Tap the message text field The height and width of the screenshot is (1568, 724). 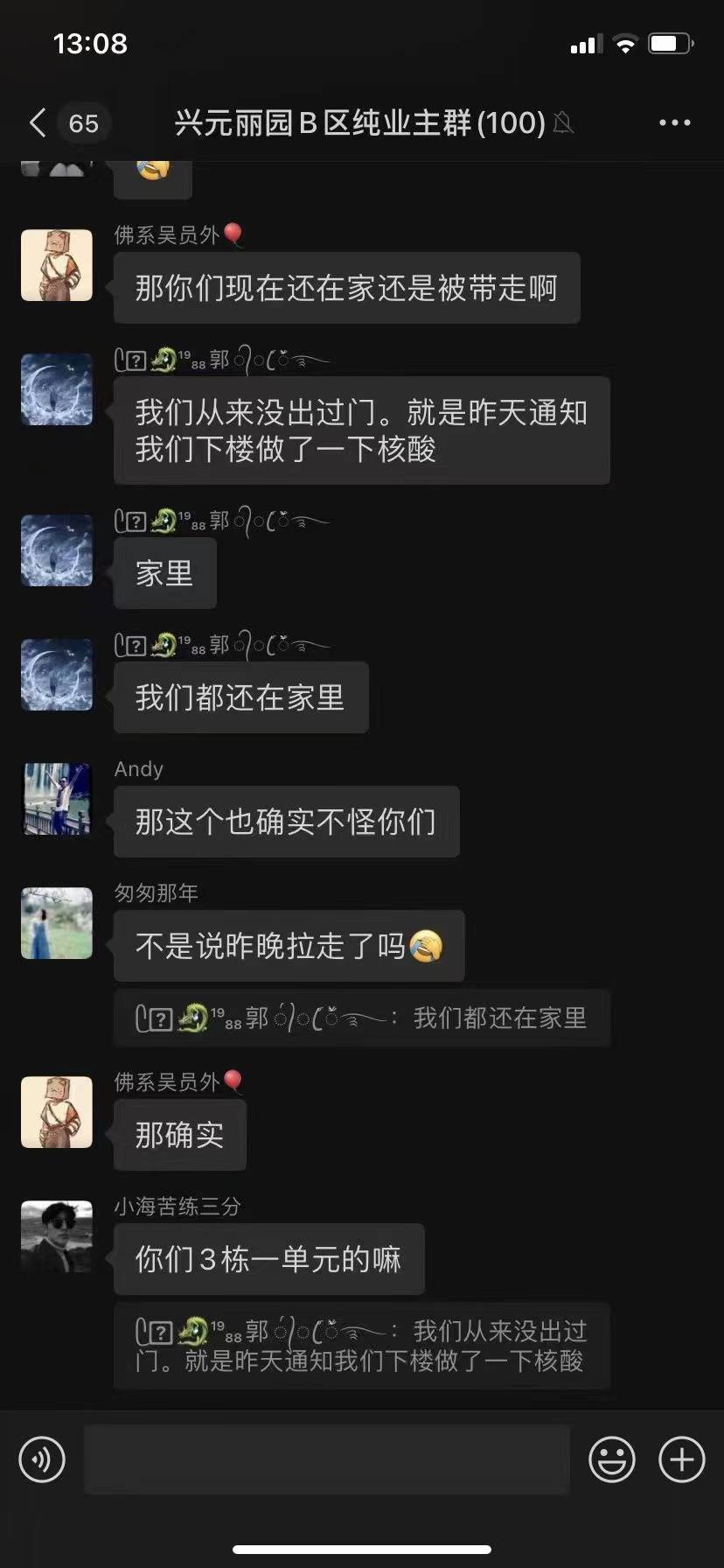coord(327,1459)
